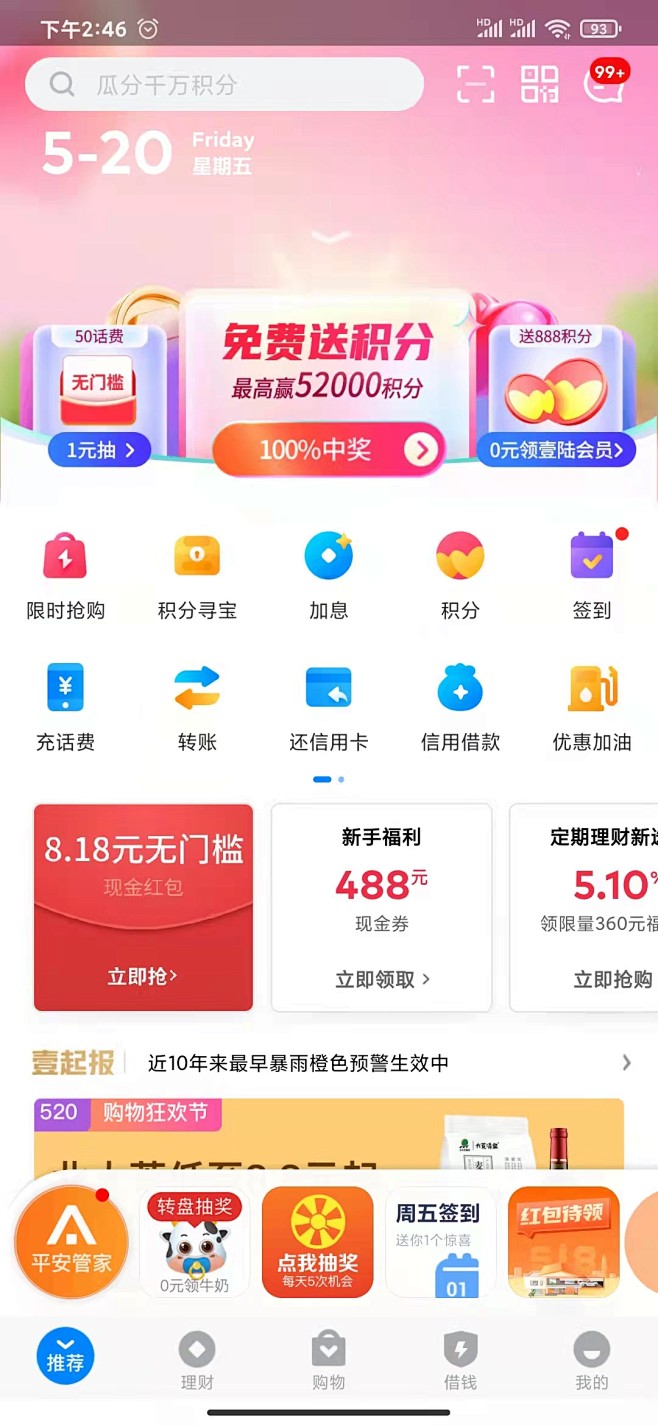The height and width of the screenshot is (1426, 658).
Task: Switch to the 理财 tab
Action: pos(197,1362)
